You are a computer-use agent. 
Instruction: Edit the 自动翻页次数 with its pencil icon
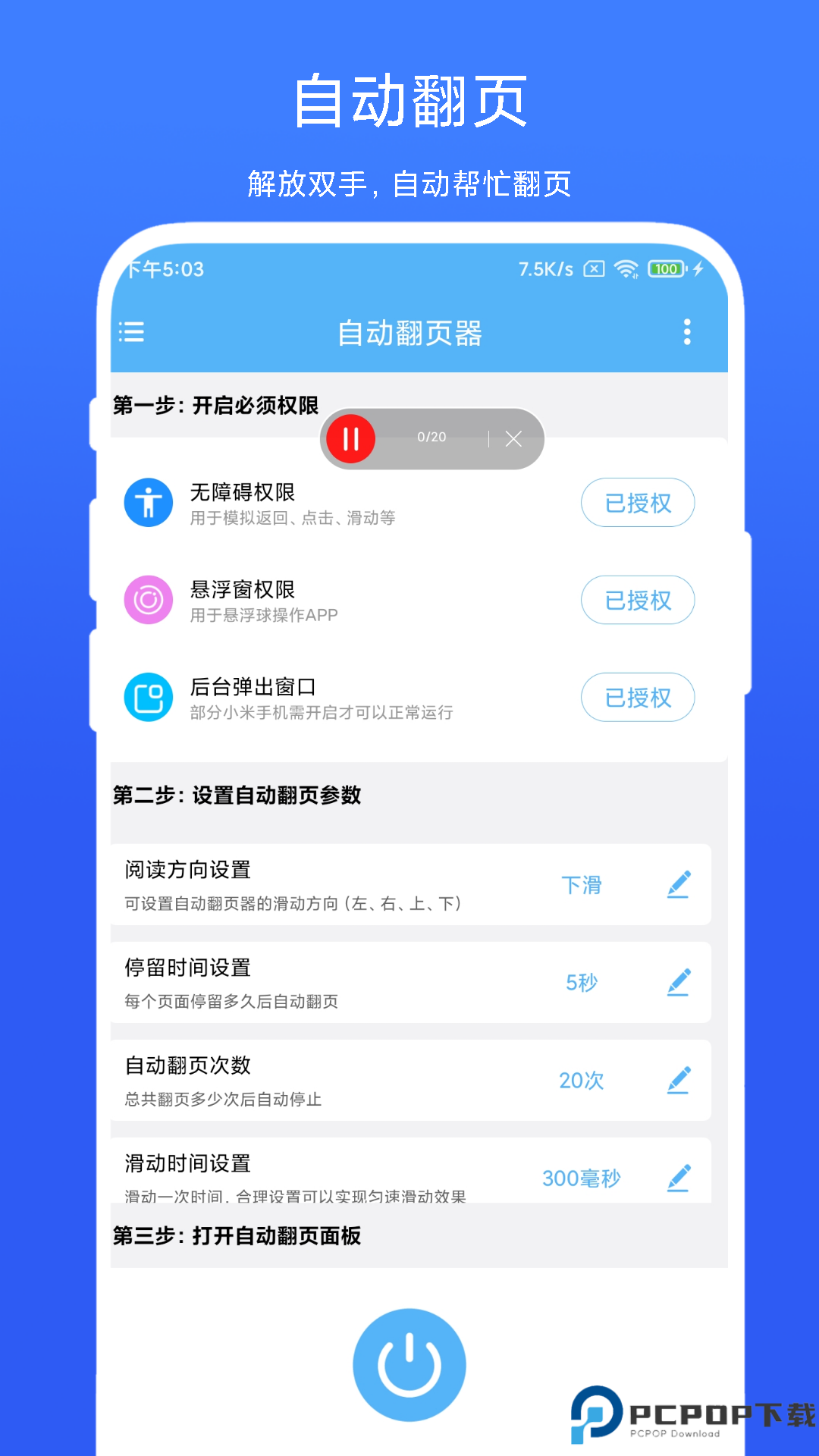click(679, 1079)
